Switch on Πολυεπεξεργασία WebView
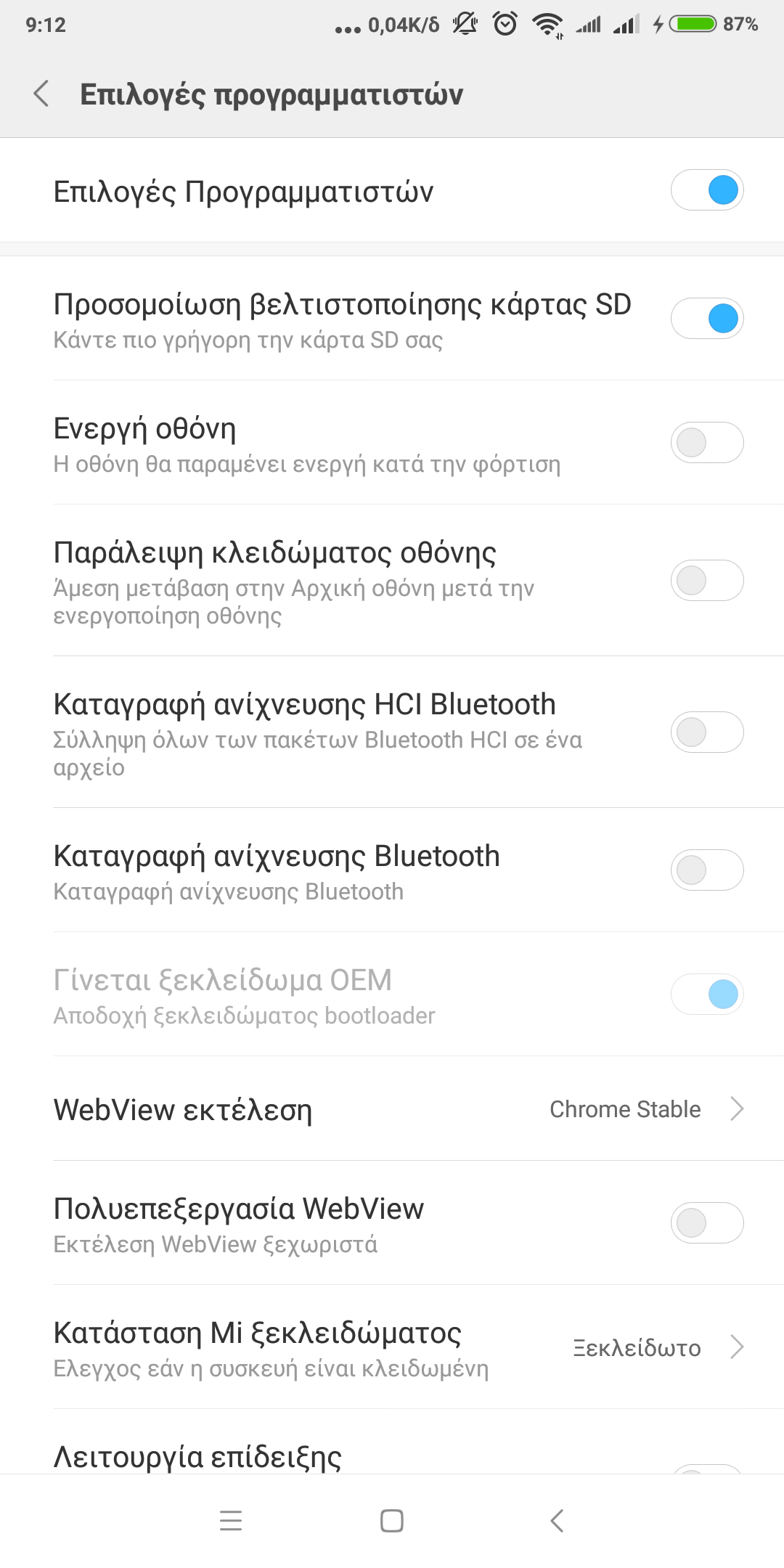Viewport: 784px width, 1568px height. click(x=706, y=1222)
